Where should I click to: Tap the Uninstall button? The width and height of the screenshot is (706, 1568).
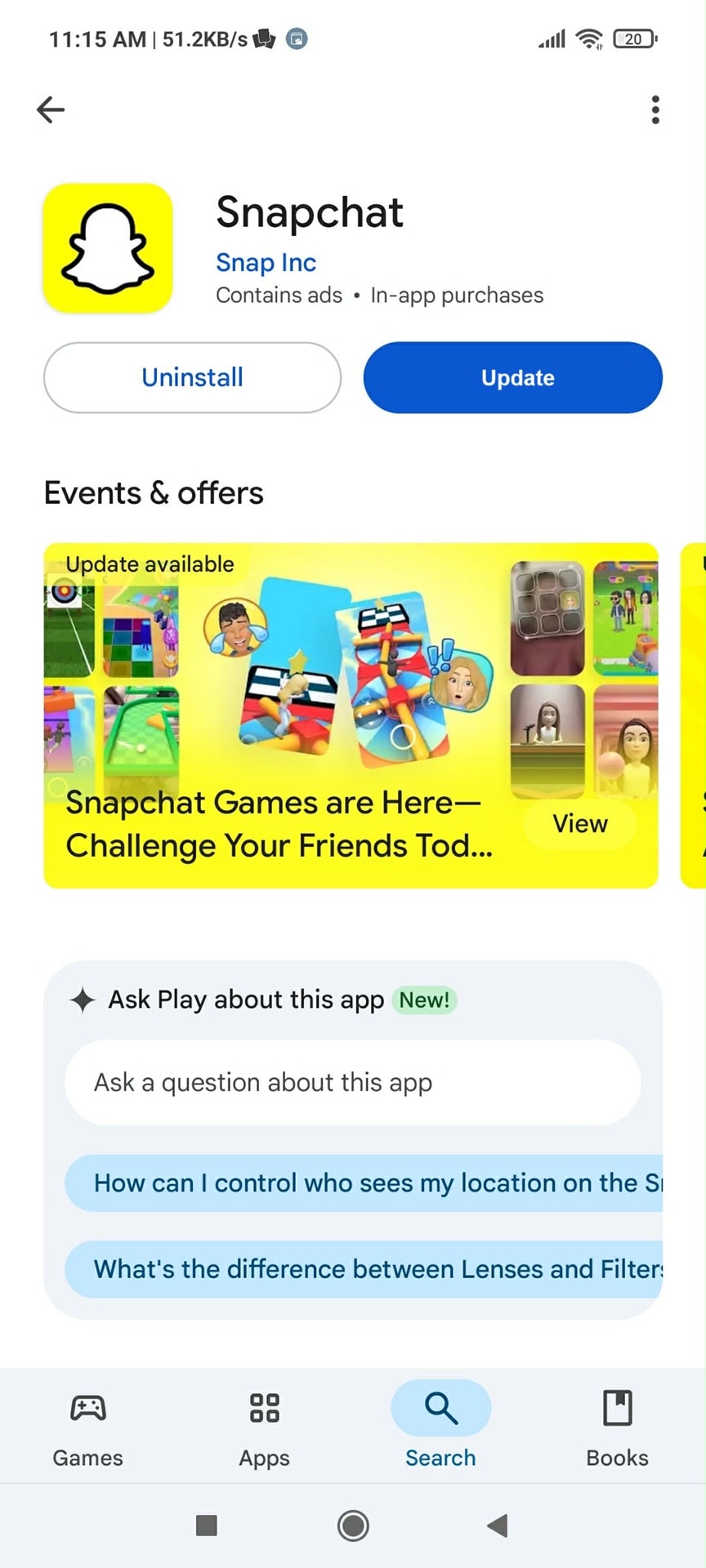pos(192,377)
